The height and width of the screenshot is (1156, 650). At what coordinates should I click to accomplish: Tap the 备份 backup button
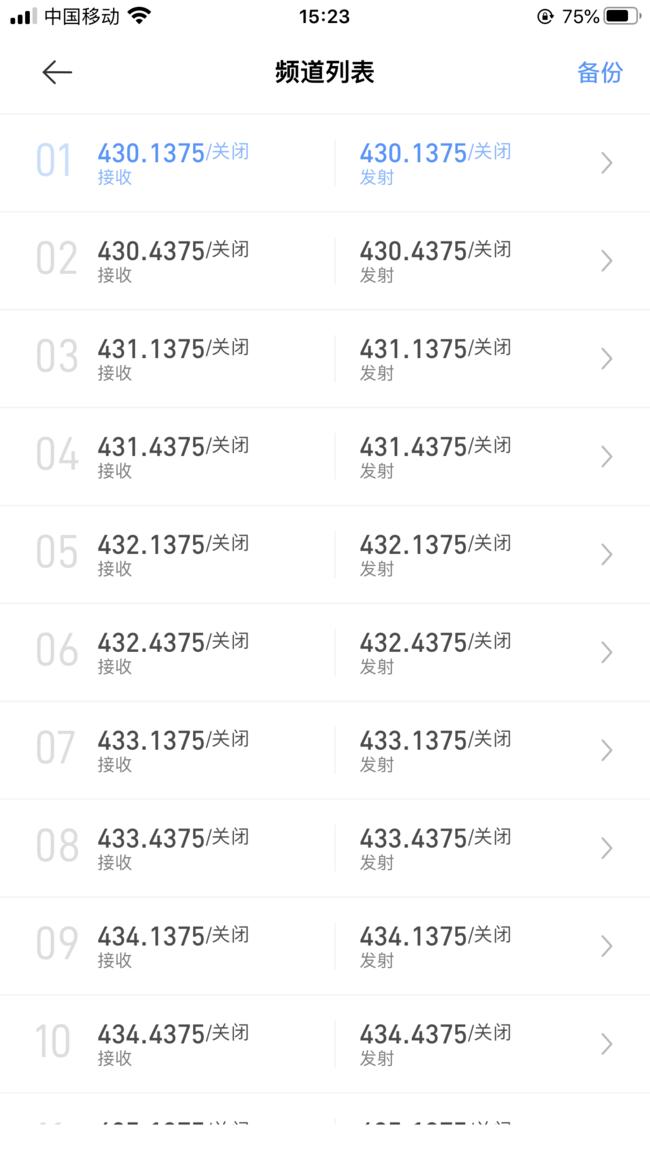point(599,72)
